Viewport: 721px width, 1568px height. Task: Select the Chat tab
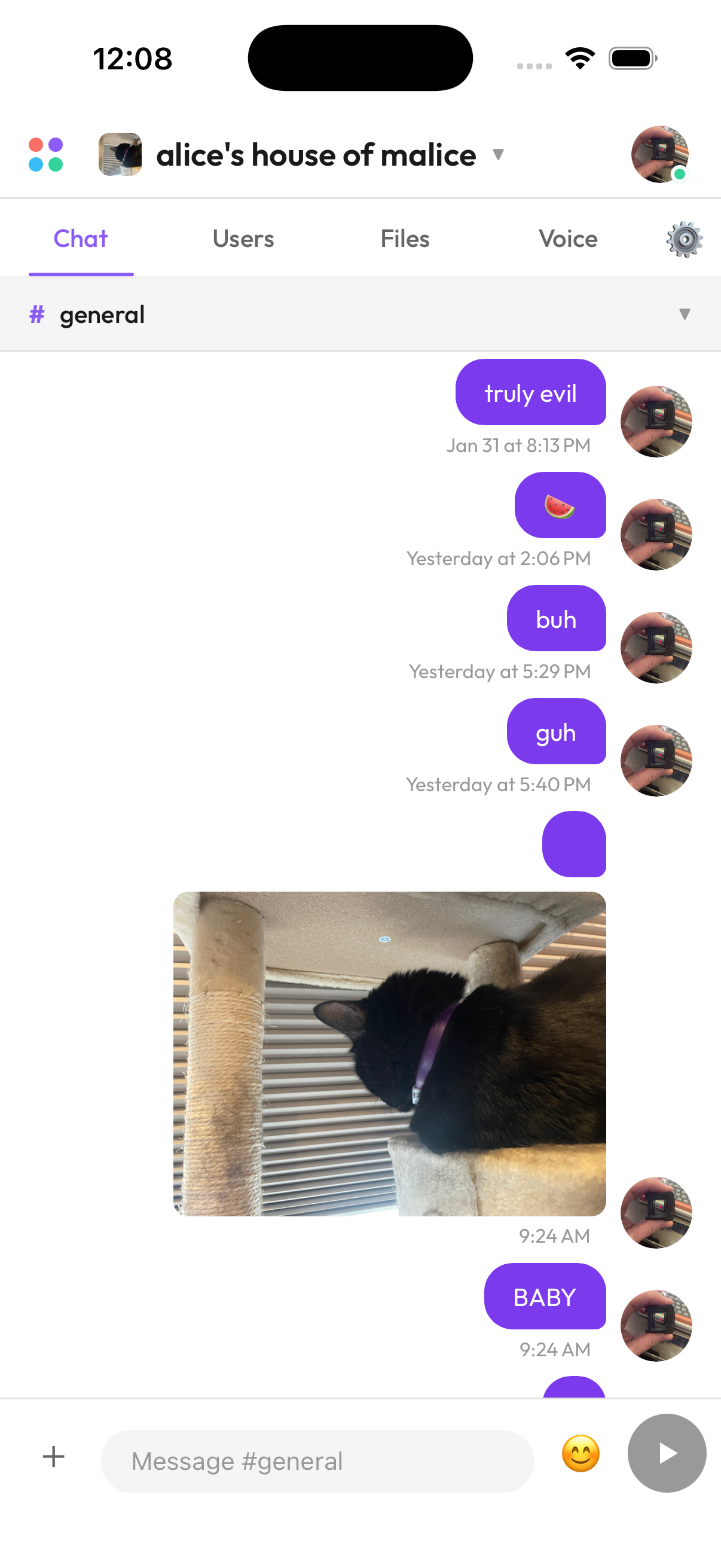(x=80, y=239)
